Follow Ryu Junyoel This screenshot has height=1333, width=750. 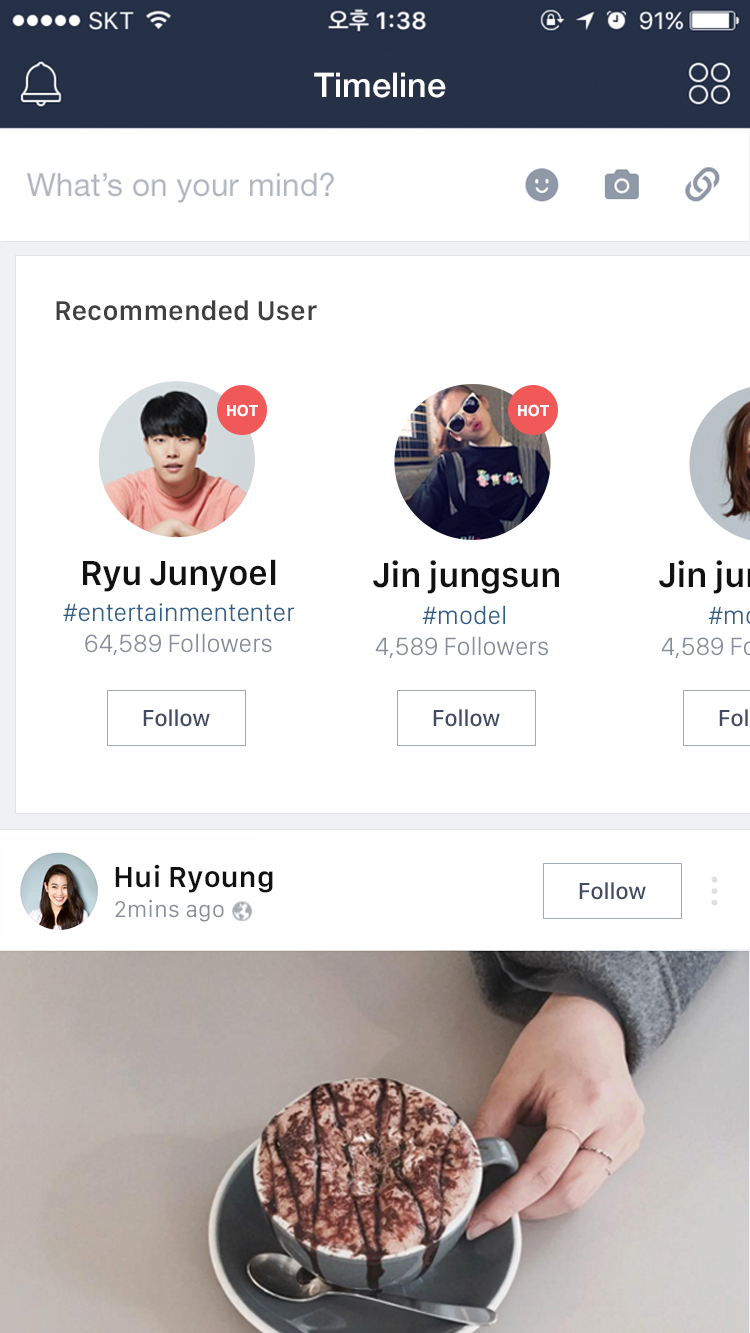pos(176,718)
